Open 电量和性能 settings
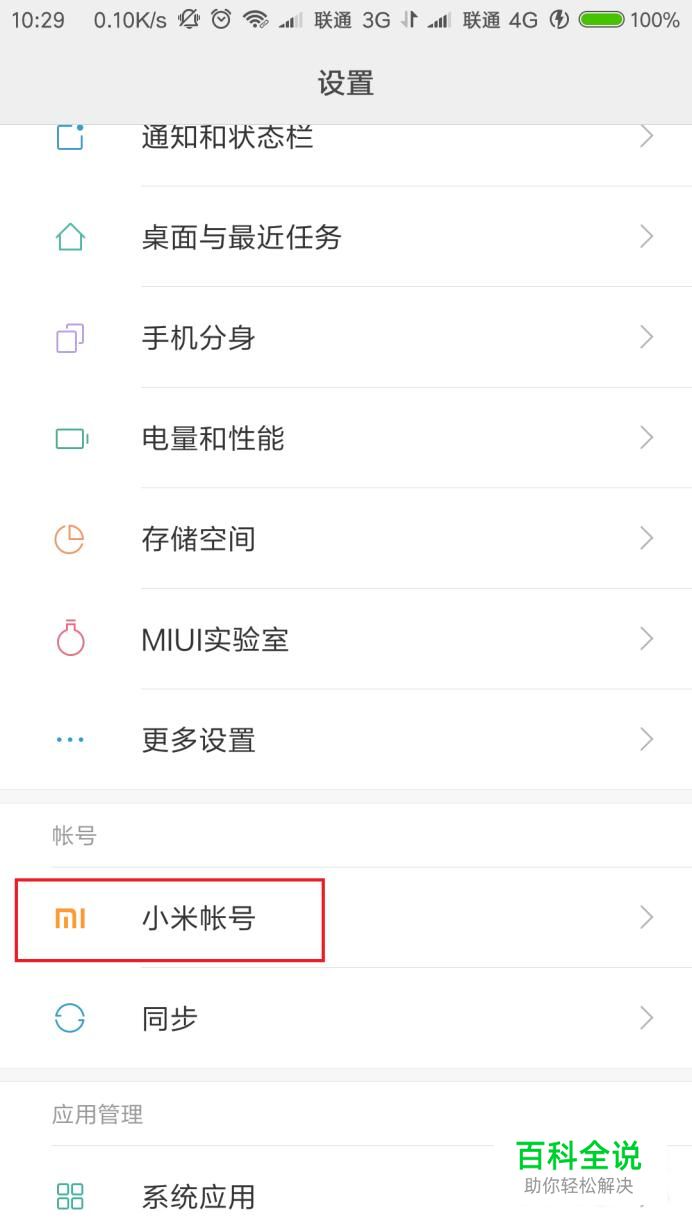This screenshot has height=1230, width=692. tap(213, 438)
